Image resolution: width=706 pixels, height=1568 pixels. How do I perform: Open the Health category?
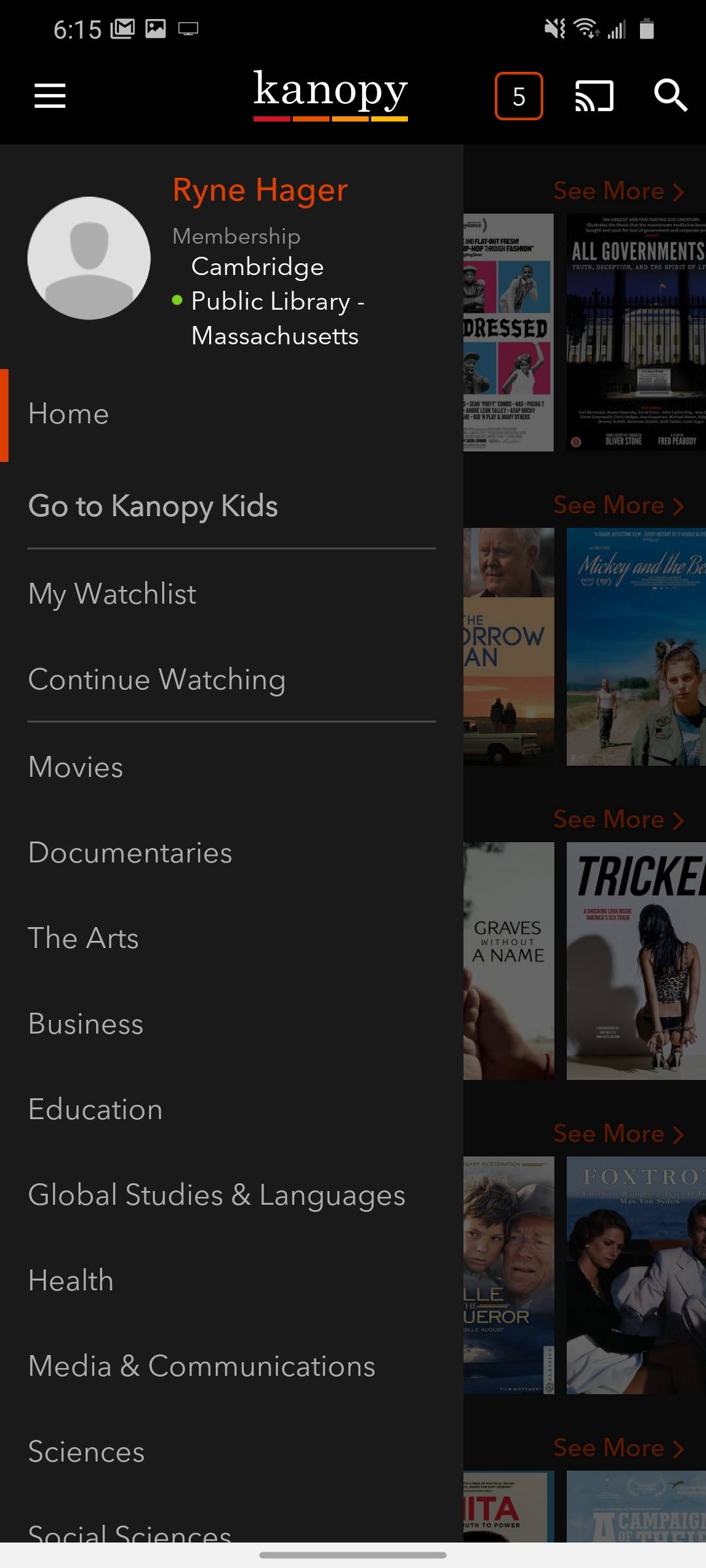(x=71, y=1281)
